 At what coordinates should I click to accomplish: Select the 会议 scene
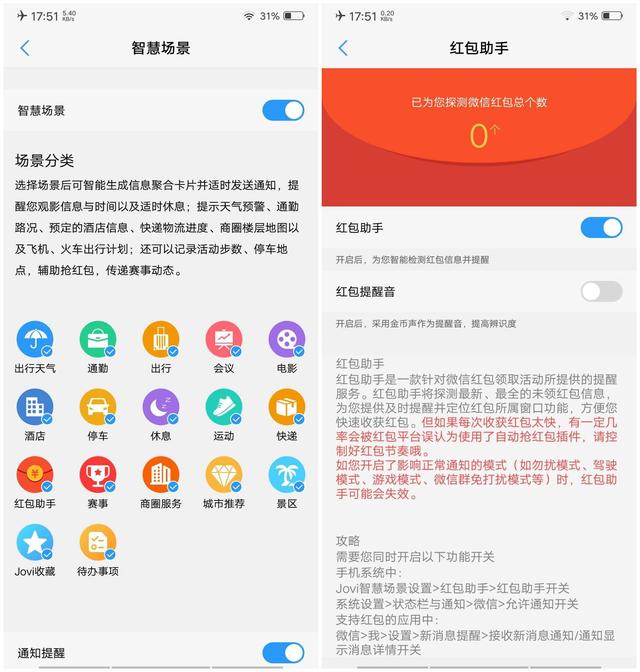[x=224, y=340]
